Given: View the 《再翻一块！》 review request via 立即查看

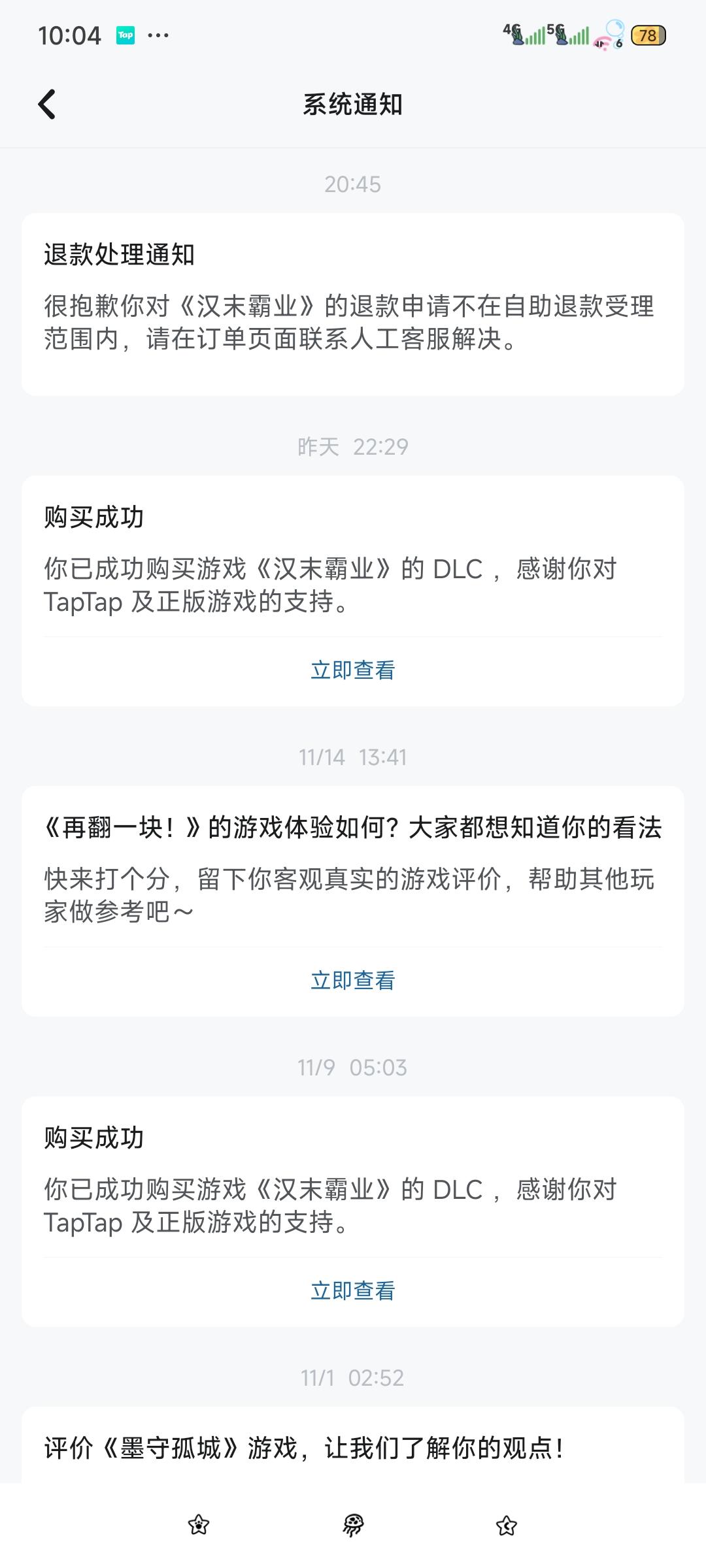Looking at the screenshot, I should pos(353,981).
